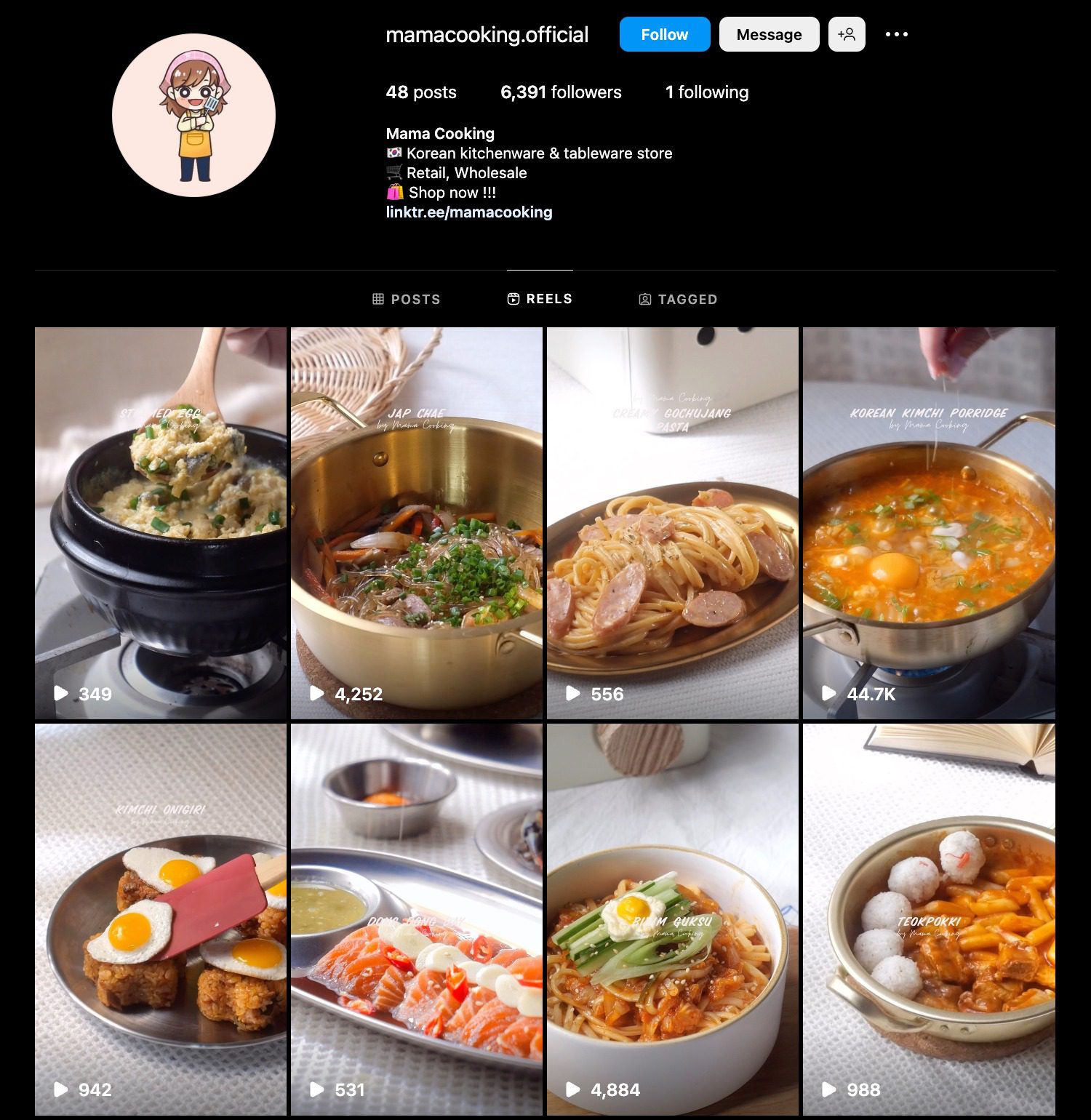Follow mamacooking.official
The height and width of the screenshot is (1120, 1091).
click(664, 34)
